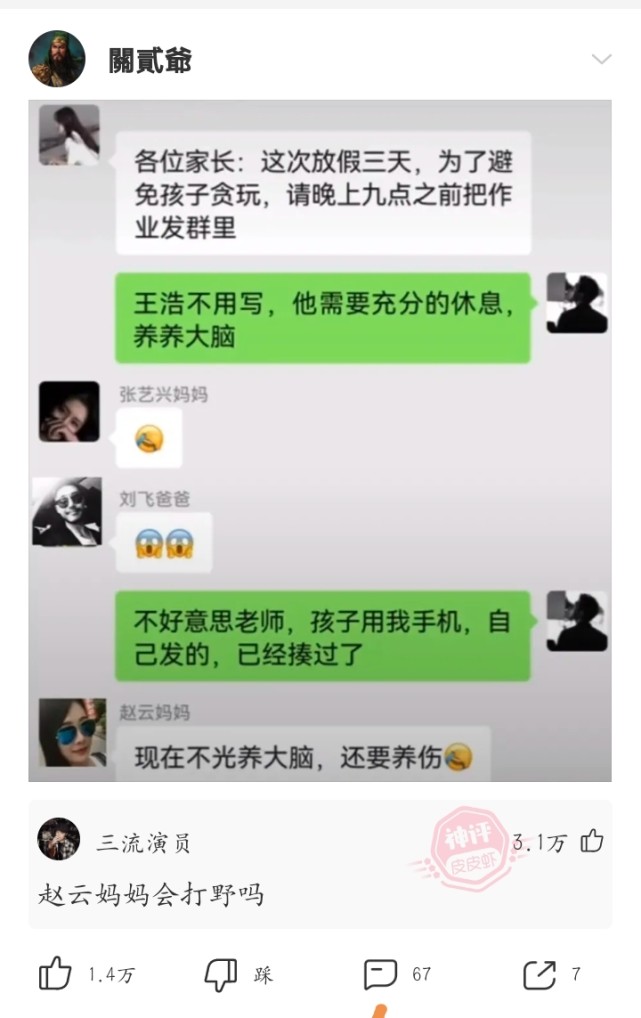Share this post
This screenshot has height=1018, width=641.
click(x=540, y=974)
